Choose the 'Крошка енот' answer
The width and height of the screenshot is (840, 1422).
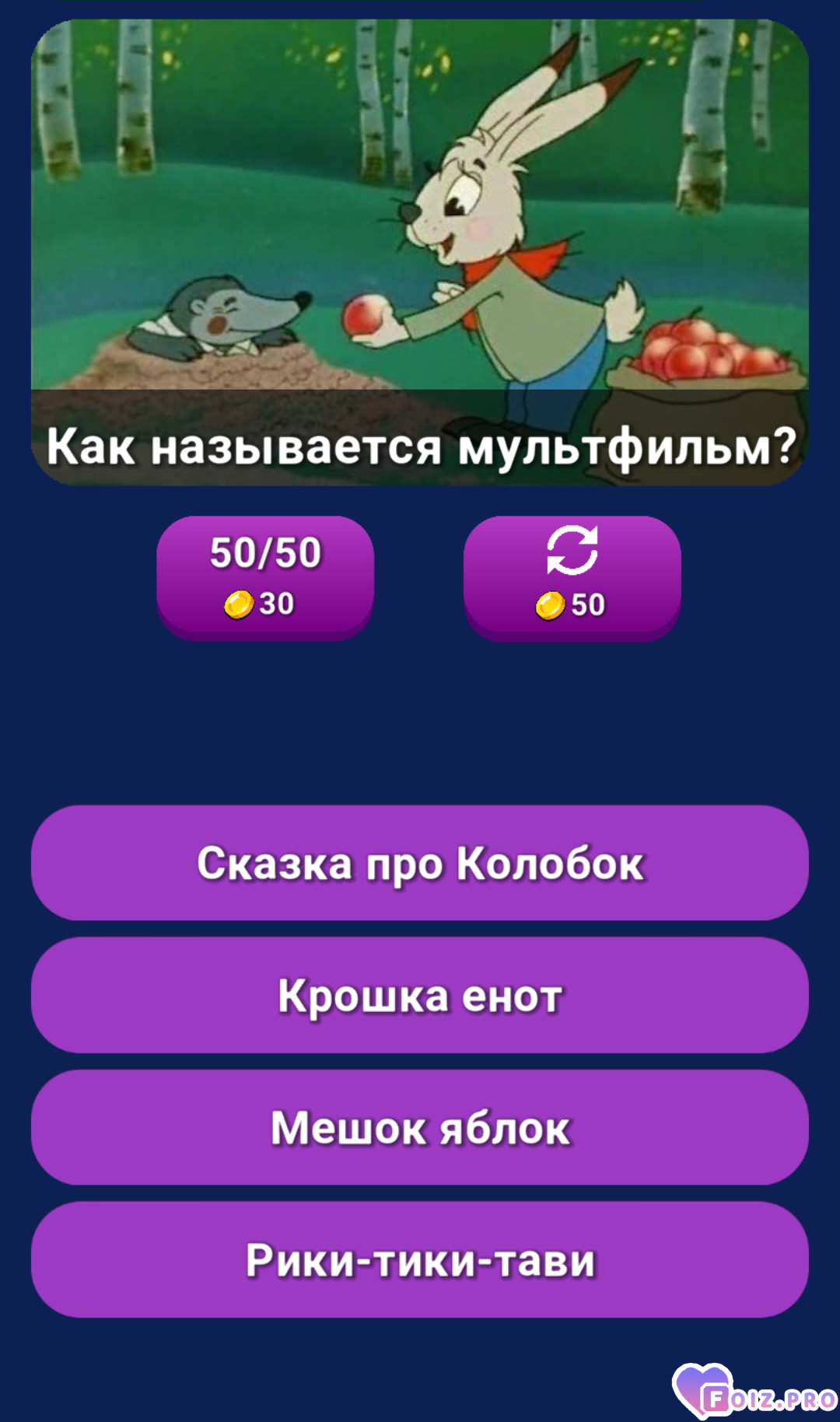click(420, 995)
